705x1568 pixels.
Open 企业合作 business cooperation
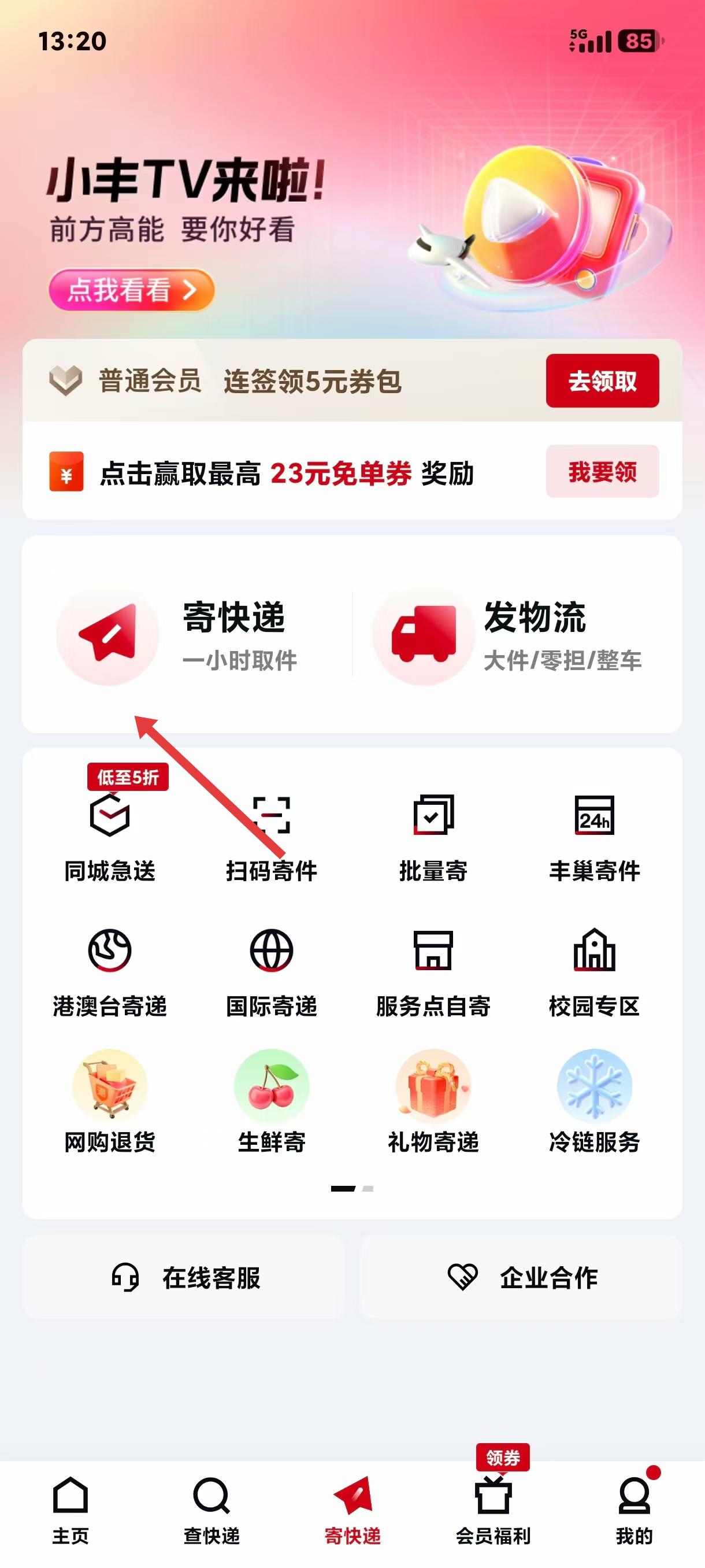tap(521, 1277)
